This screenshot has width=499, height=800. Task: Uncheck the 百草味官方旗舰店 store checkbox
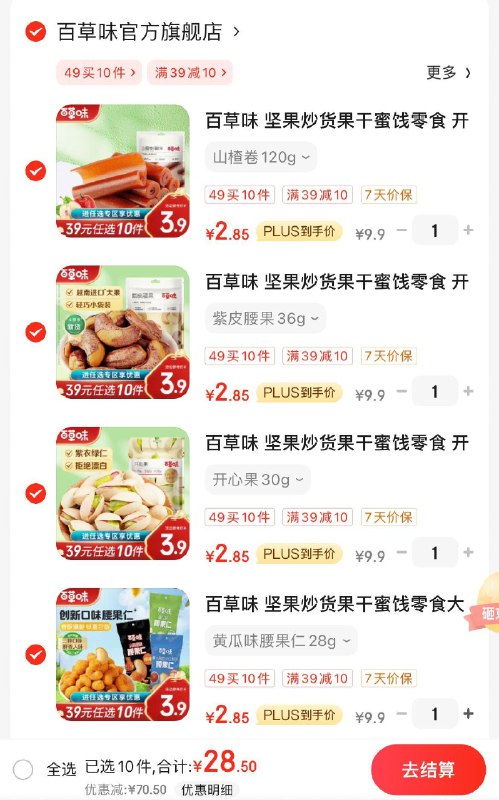point(36,32)
